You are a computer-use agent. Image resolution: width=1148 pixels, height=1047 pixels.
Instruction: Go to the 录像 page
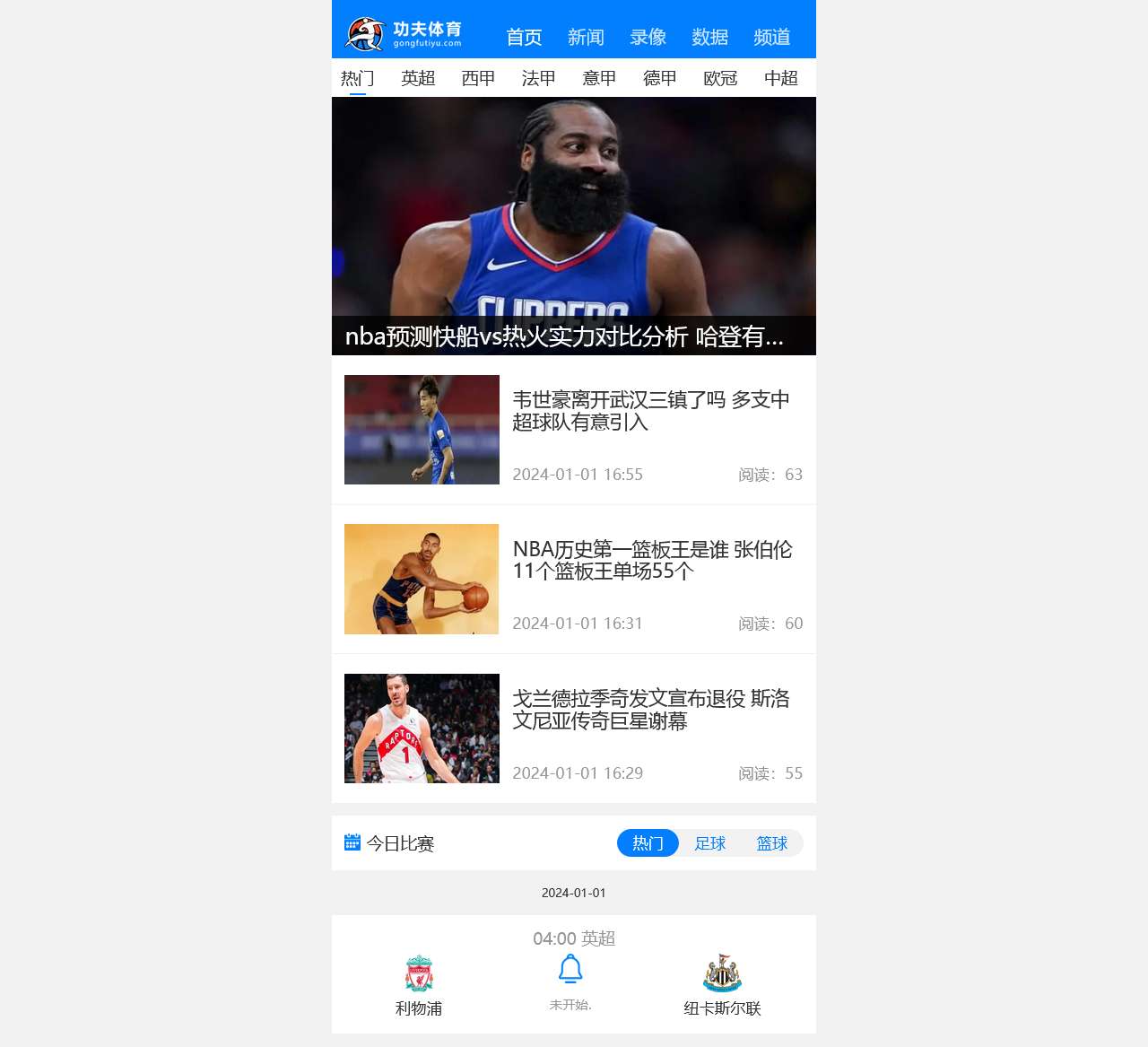(x=648, y=37)
